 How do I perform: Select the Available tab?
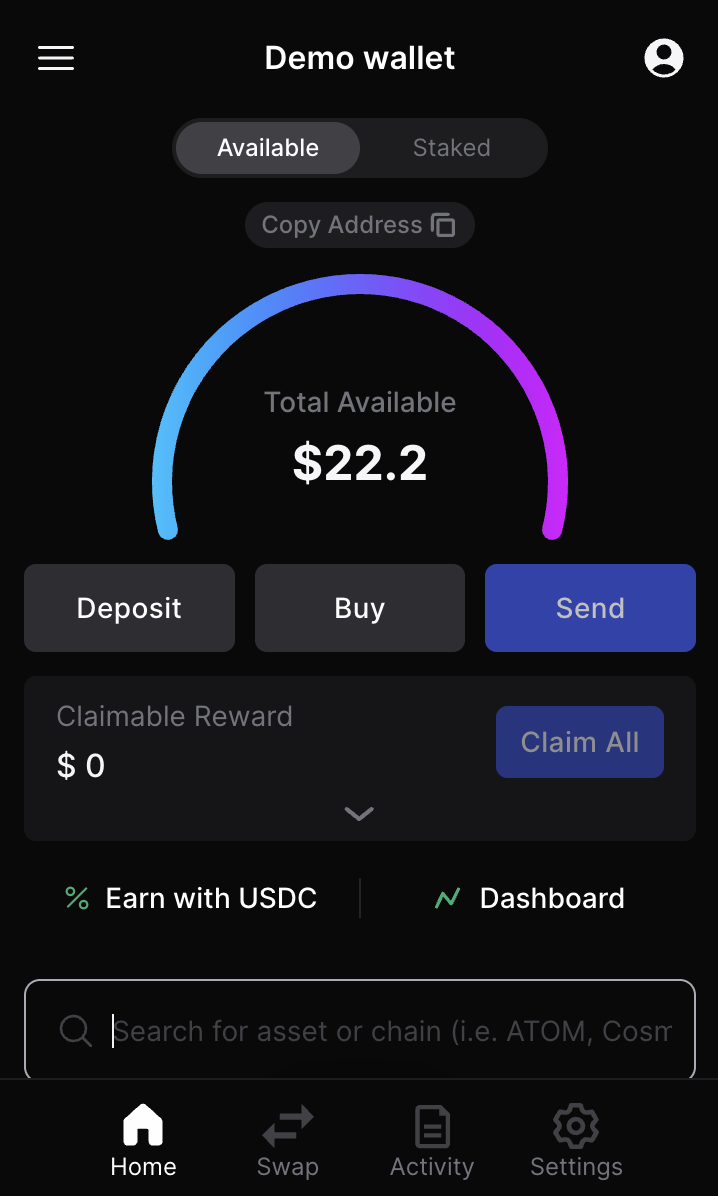268,148
